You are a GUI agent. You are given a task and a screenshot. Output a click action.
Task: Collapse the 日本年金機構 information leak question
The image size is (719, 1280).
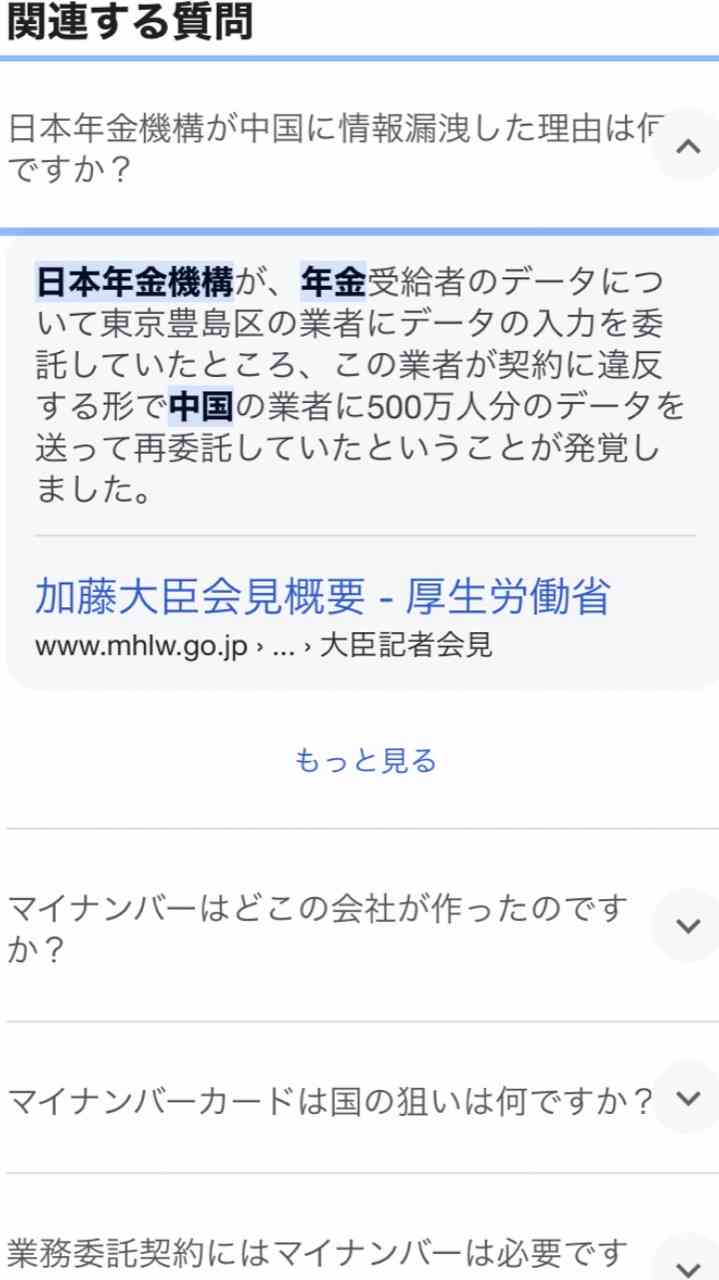click(686, 146)
